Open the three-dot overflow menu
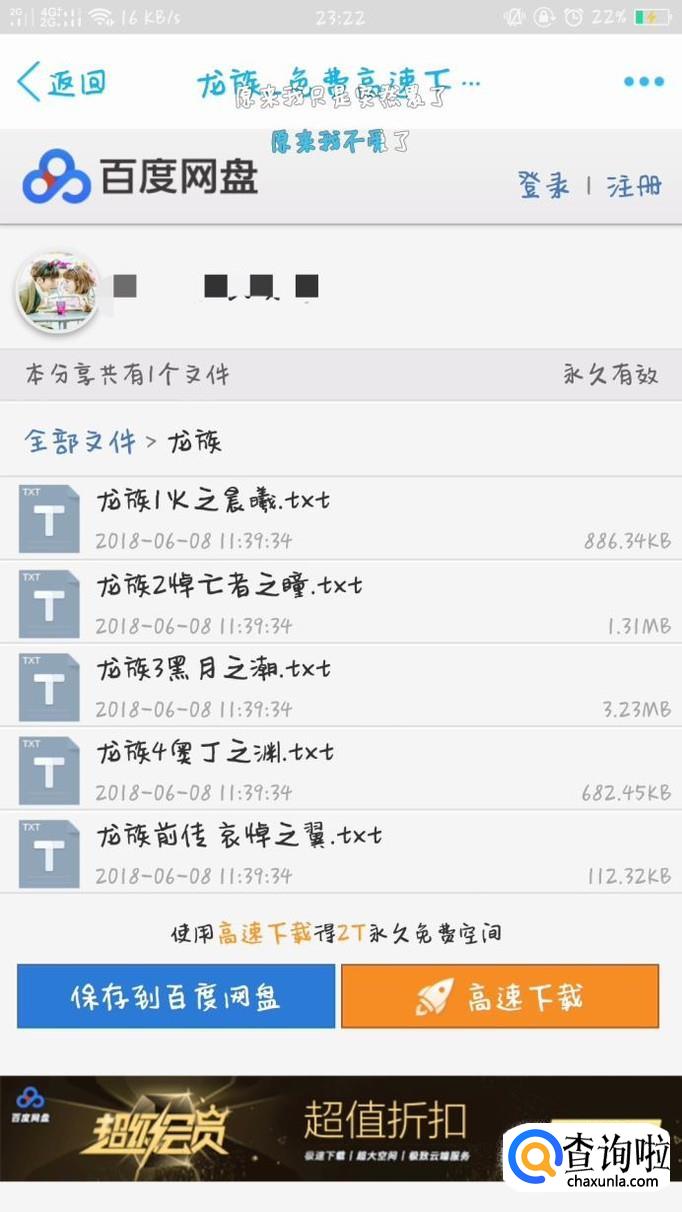The height and width of the screenshot is (1212, 682). click(x=643, y=82)
